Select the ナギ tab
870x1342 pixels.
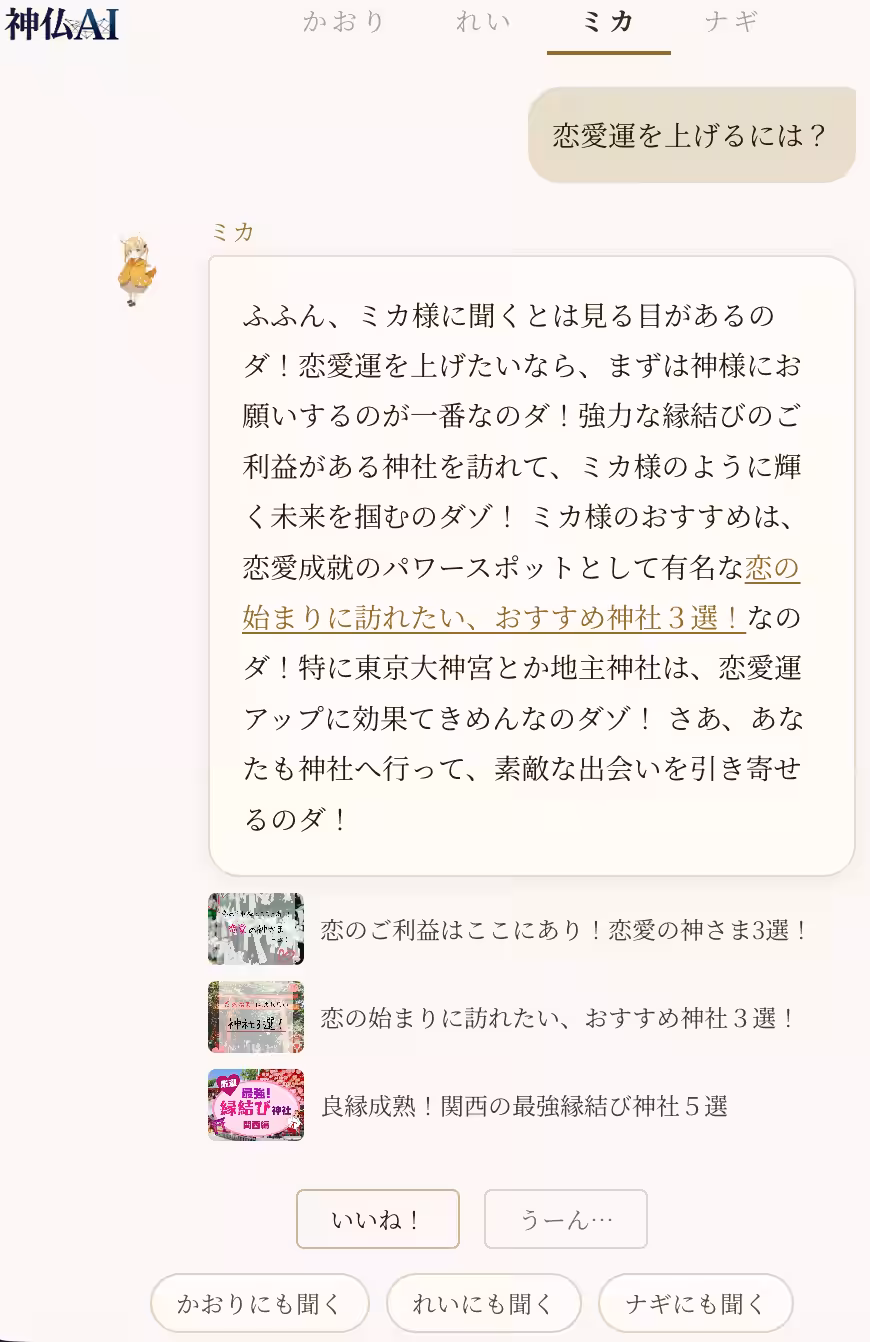(x=733, y=24)
